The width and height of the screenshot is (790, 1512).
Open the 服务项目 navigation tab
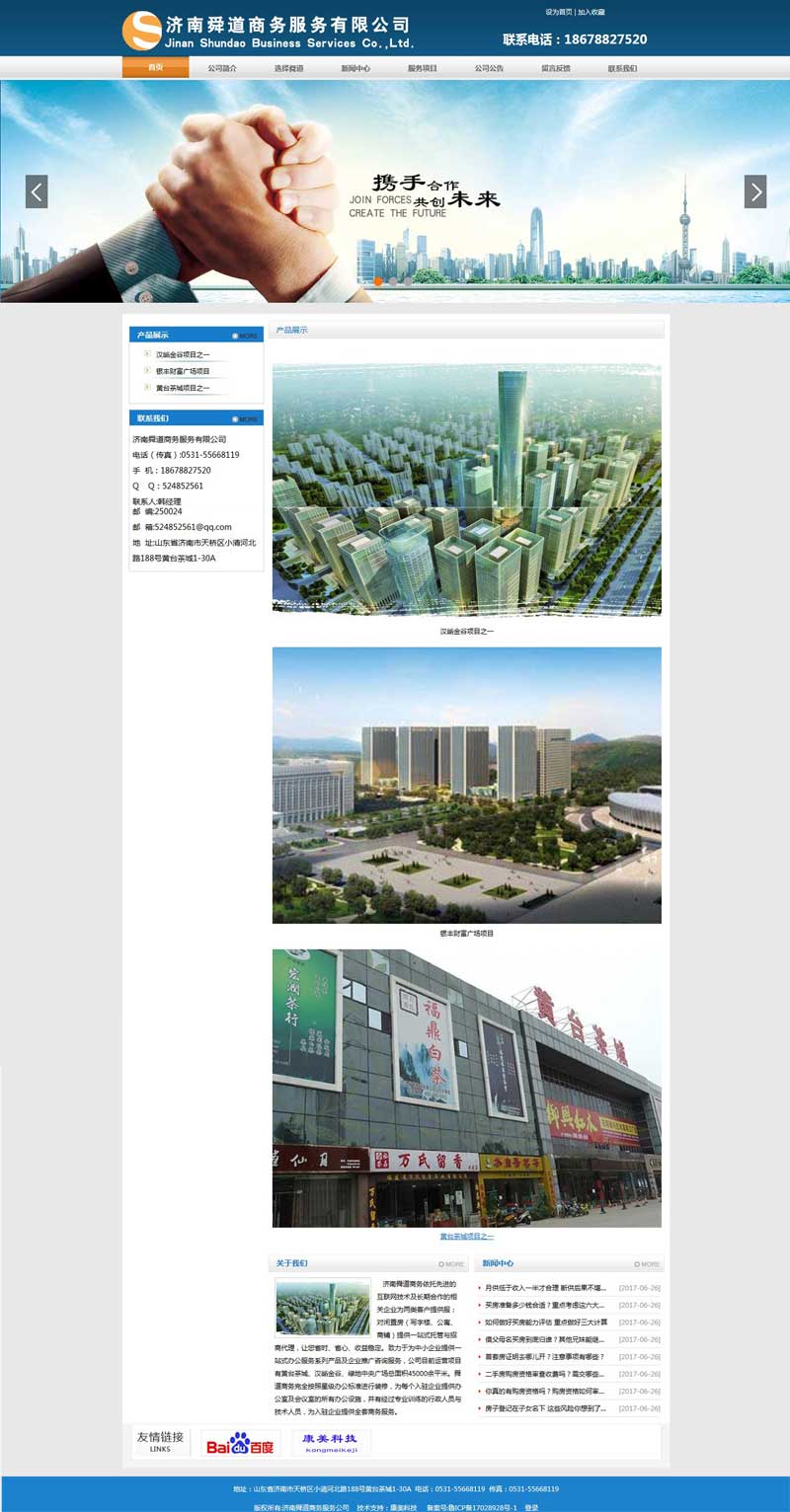coord(423,69)
